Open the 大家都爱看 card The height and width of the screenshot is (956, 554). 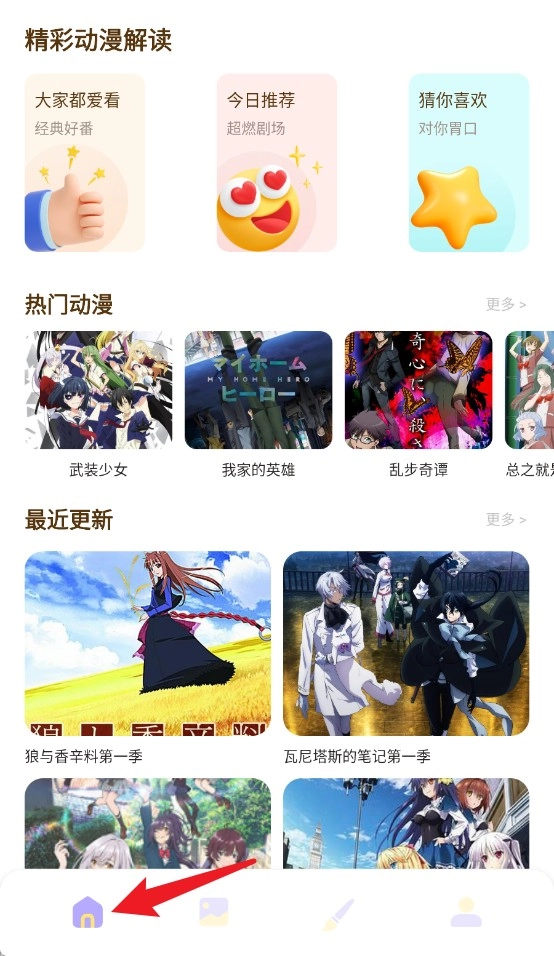85,163
